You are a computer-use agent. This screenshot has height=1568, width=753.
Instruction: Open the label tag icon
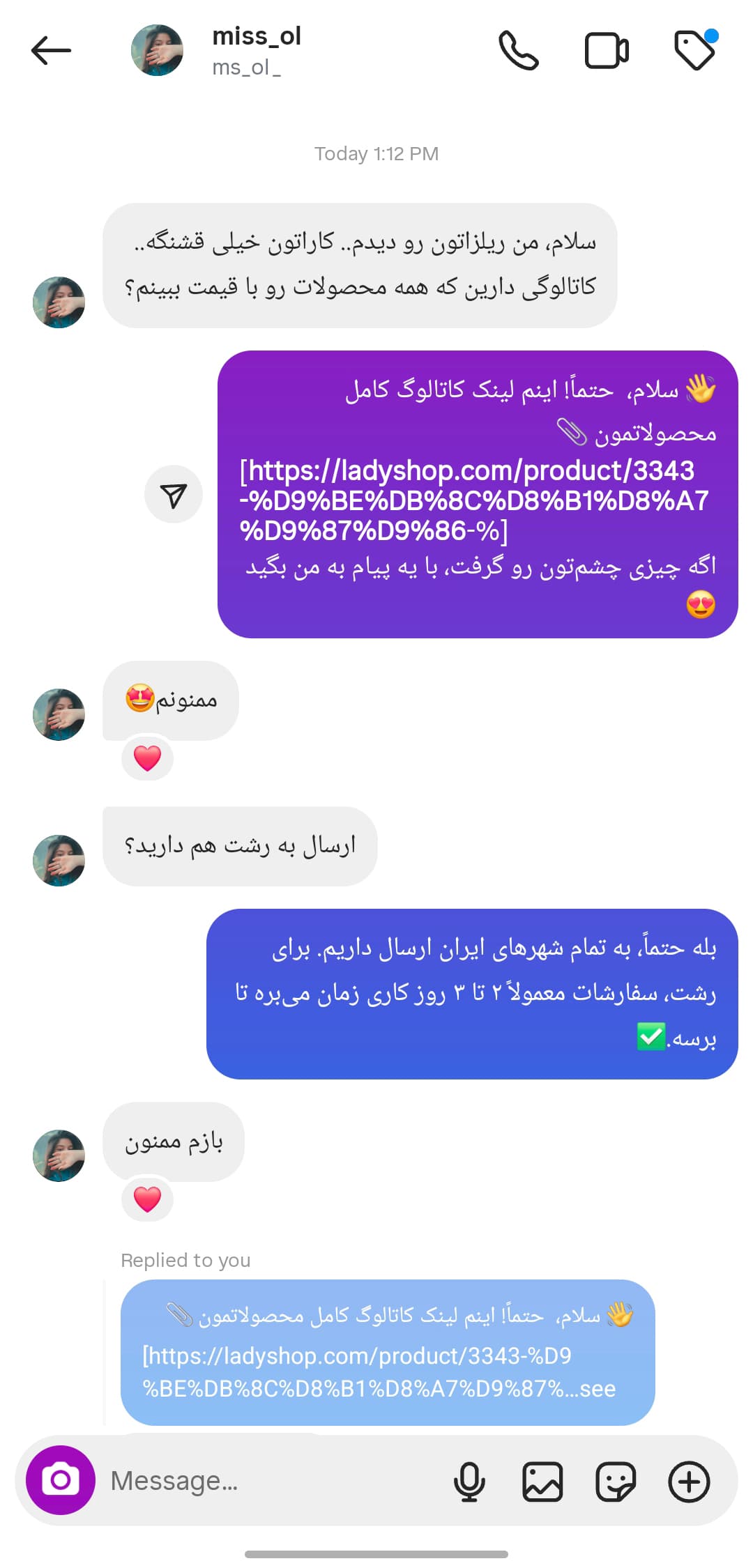(695, 49)
